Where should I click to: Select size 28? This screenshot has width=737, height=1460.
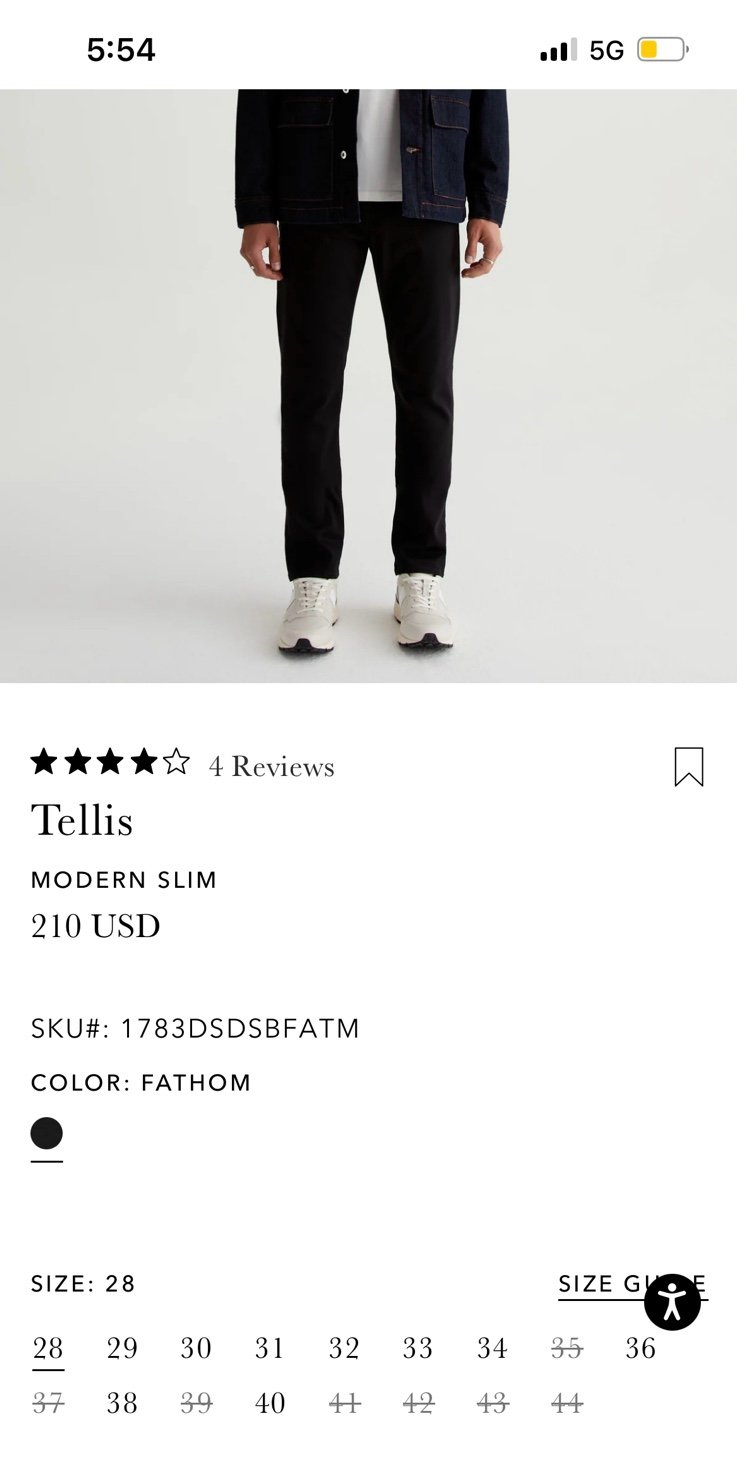click(x=48, y=1348)
